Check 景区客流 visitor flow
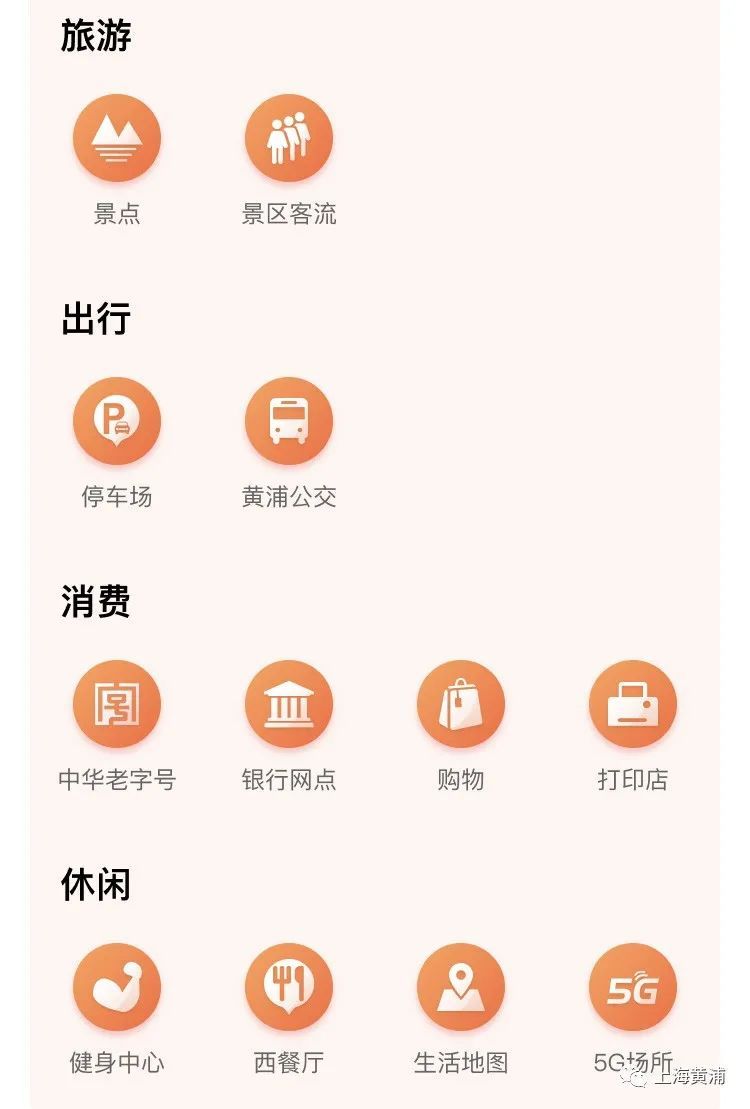Viewport: 750px width, 1109px height. point(289,139)
